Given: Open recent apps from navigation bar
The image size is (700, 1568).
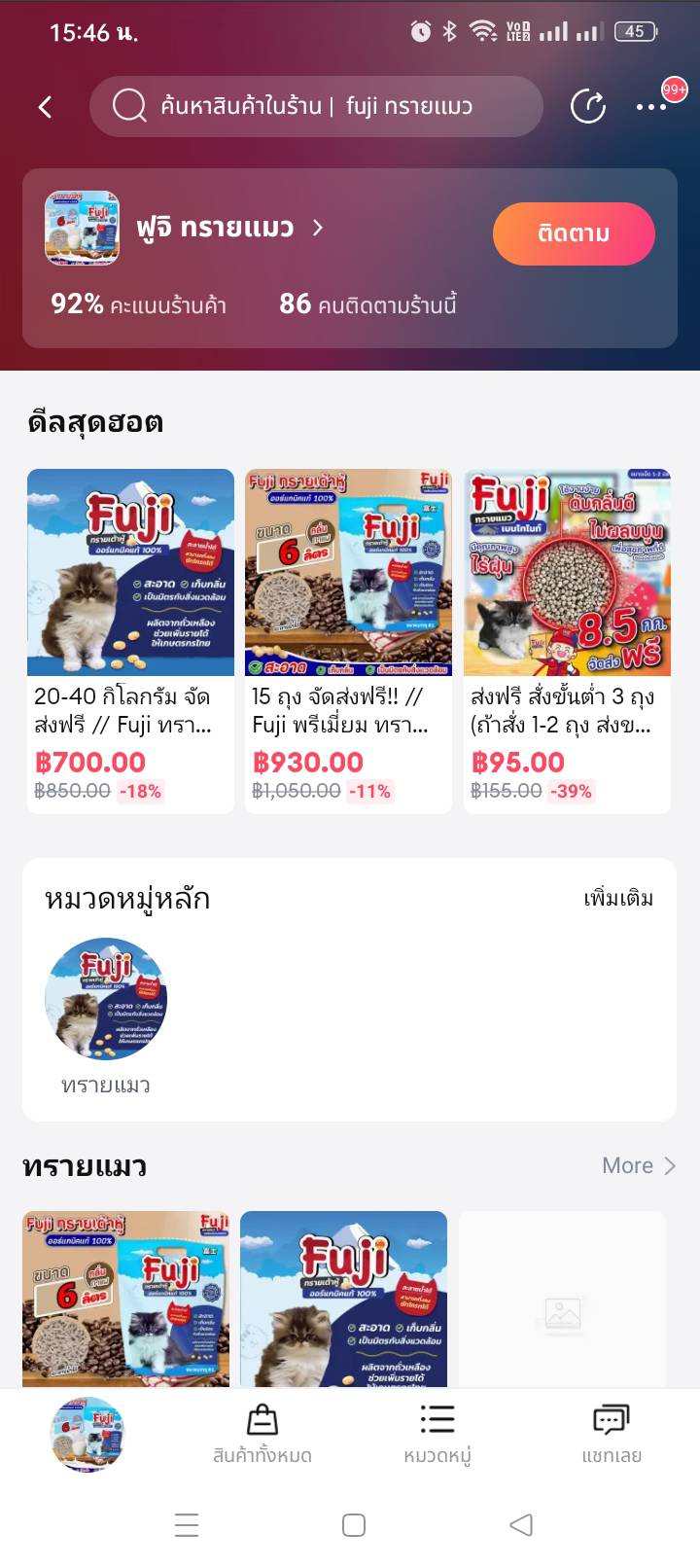Looking at the screenshot, I should (x=187, y=1524).
